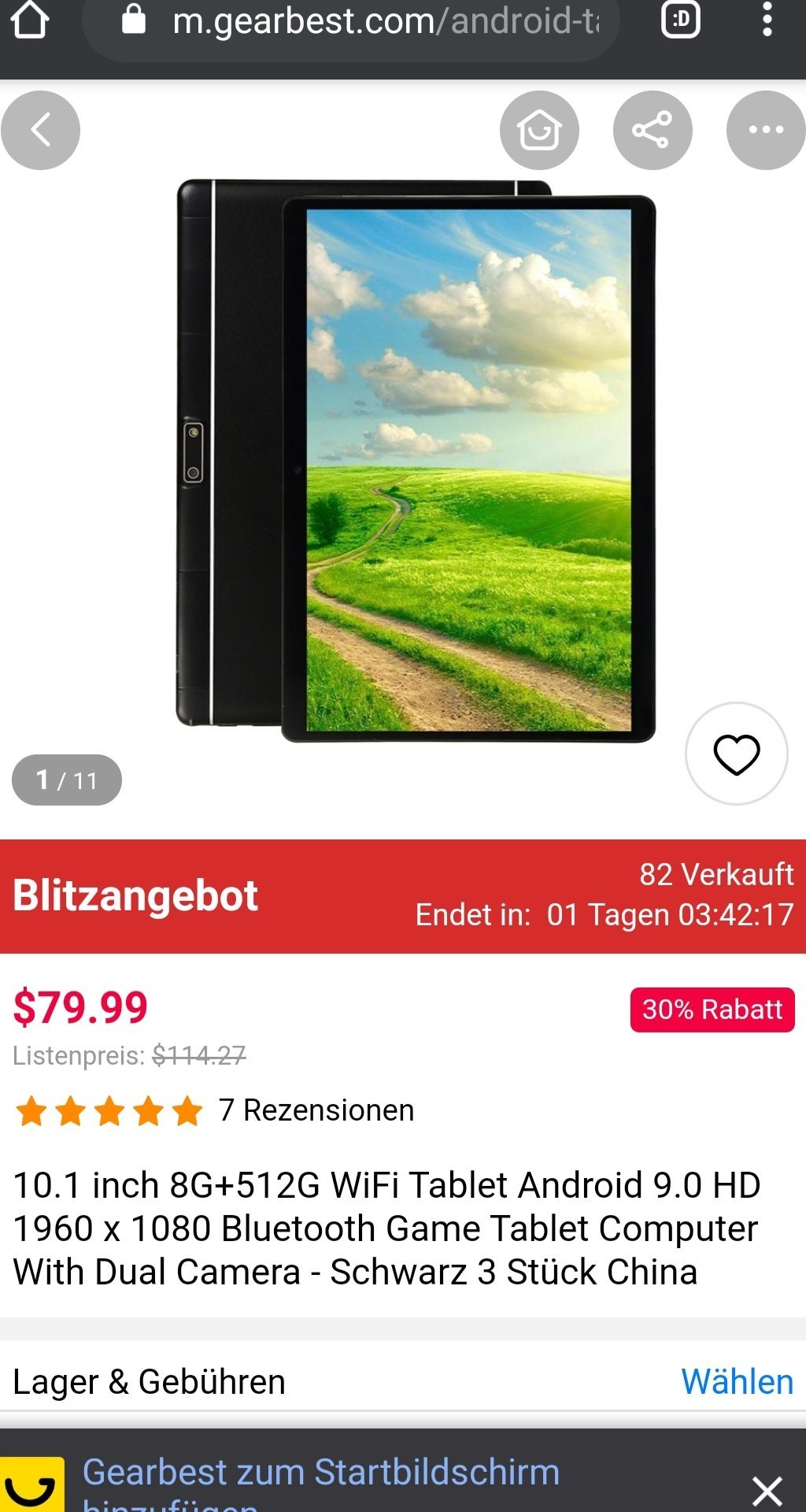This screenshot has height=1512, width=806.
Task: Tap Gearbest zum Startbildschirm hinzufügen
Action: (x=321, y=1479)
